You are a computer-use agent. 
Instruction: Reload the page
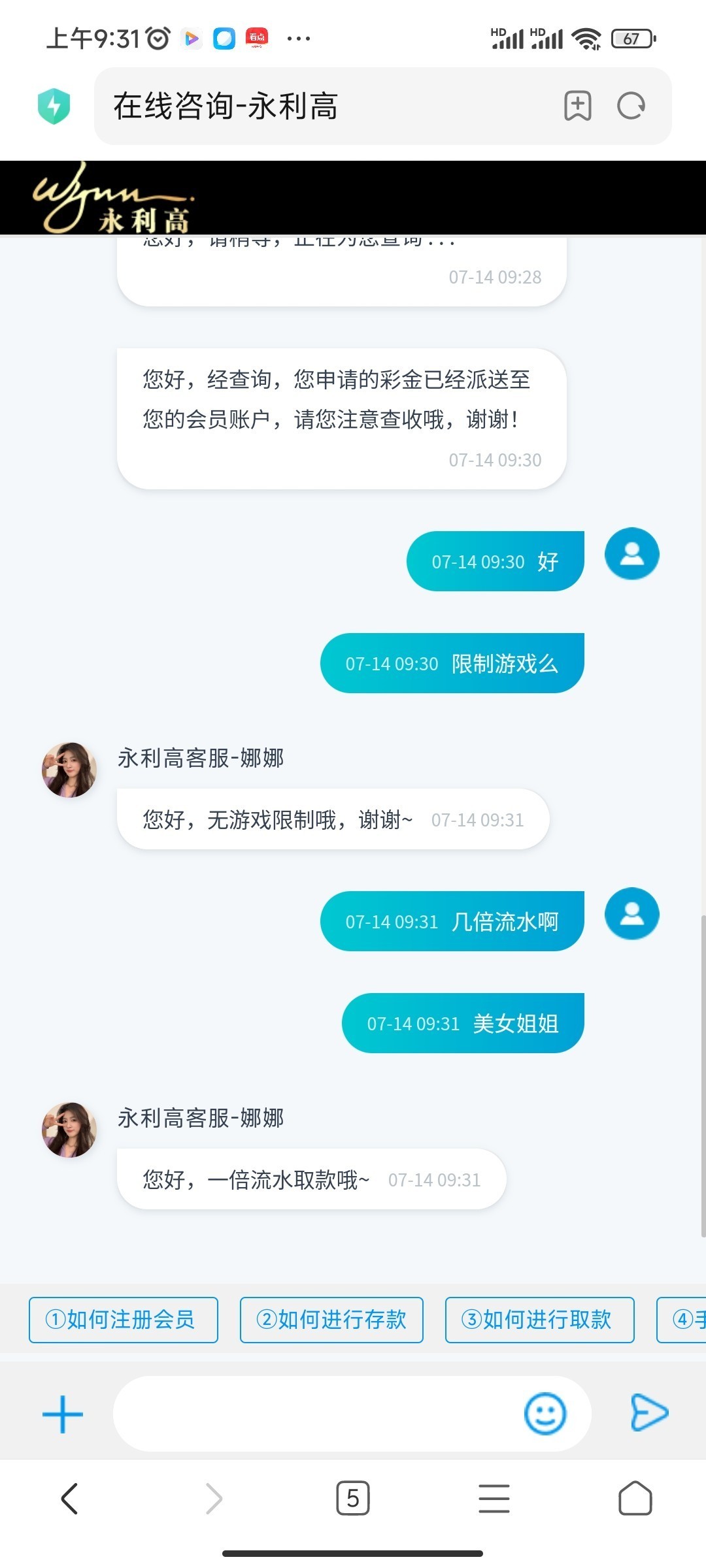point(631,106)
